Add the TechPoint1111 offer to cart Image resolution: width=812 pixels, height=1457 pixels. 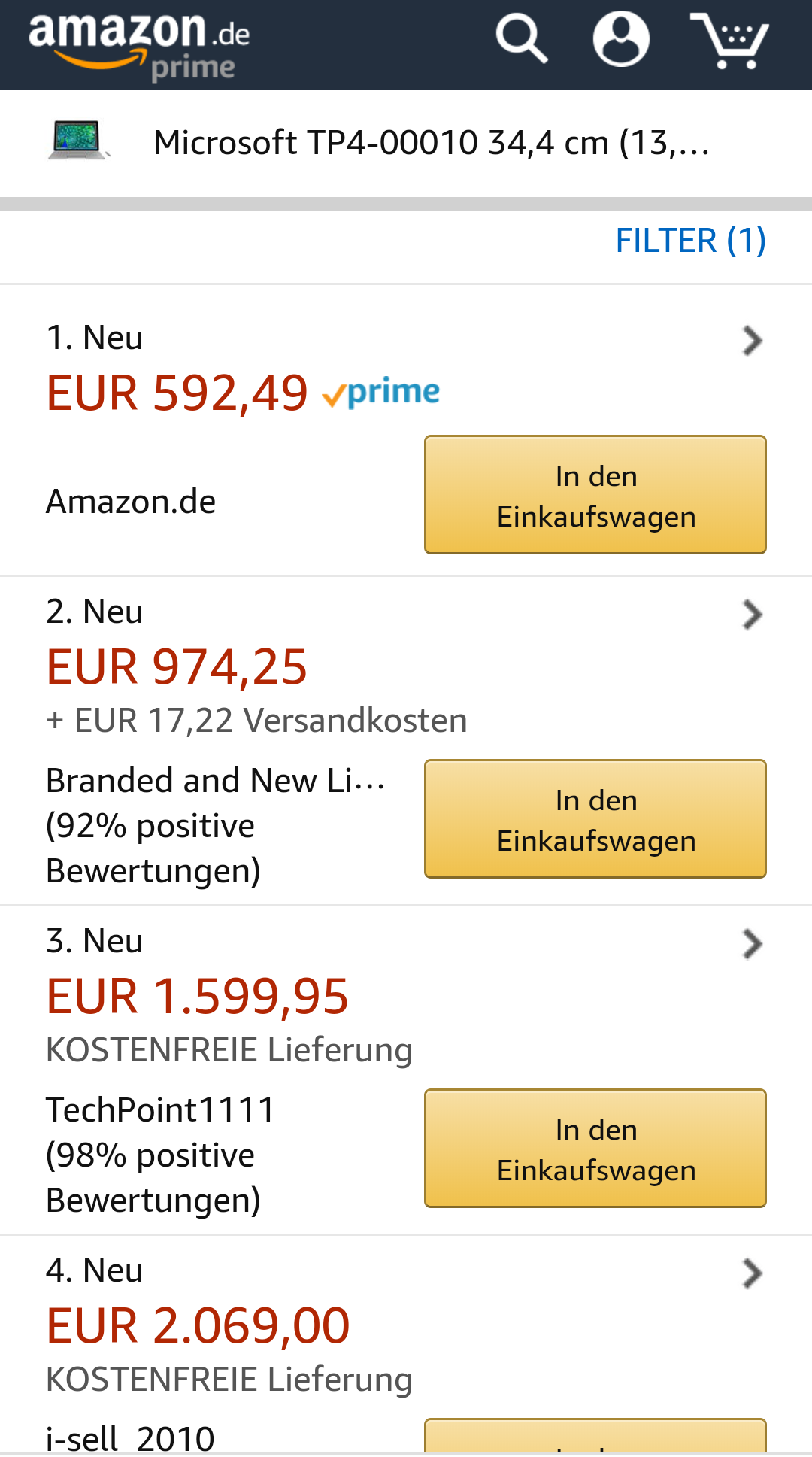point(595,1149)
